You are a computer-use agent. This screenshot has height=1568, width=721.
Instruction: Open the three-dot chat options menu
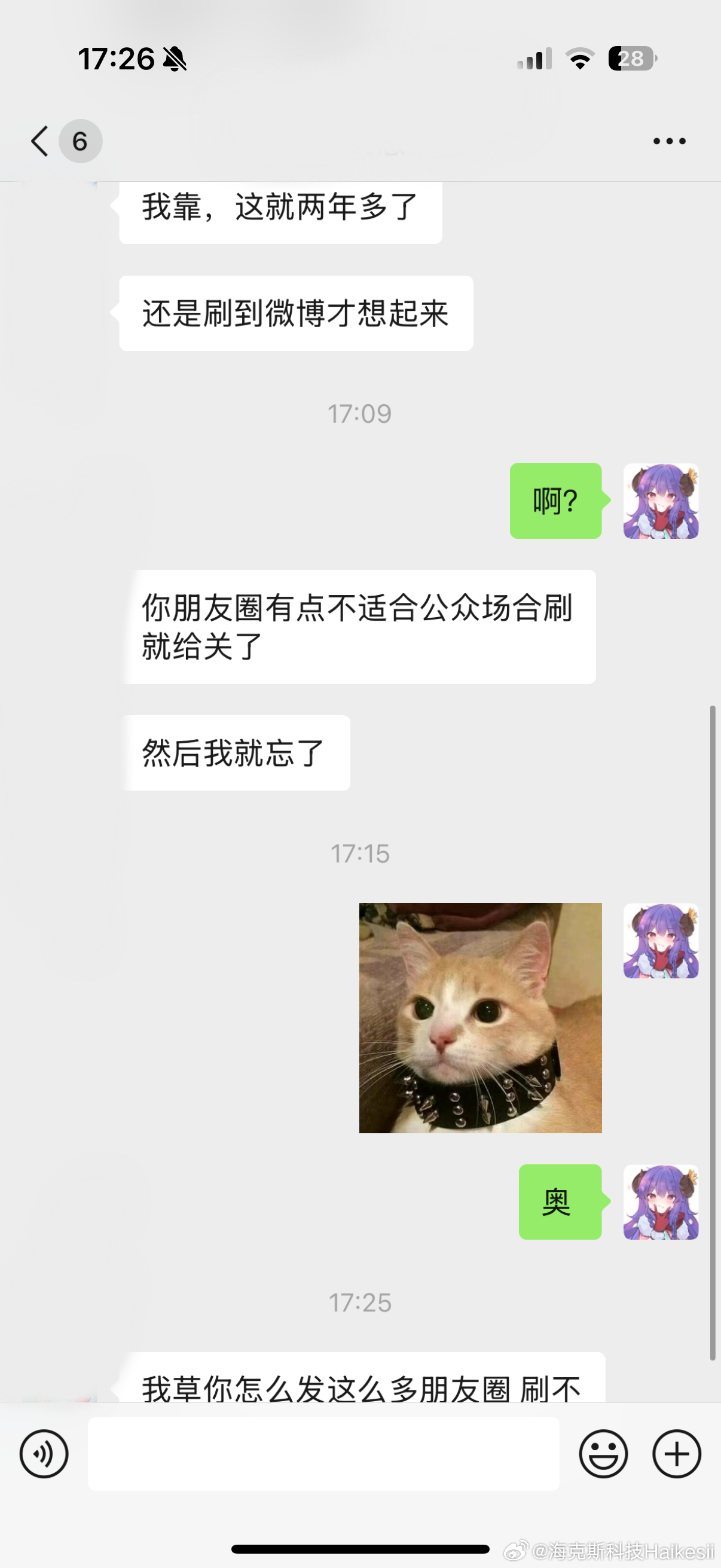tap(668, 141)
